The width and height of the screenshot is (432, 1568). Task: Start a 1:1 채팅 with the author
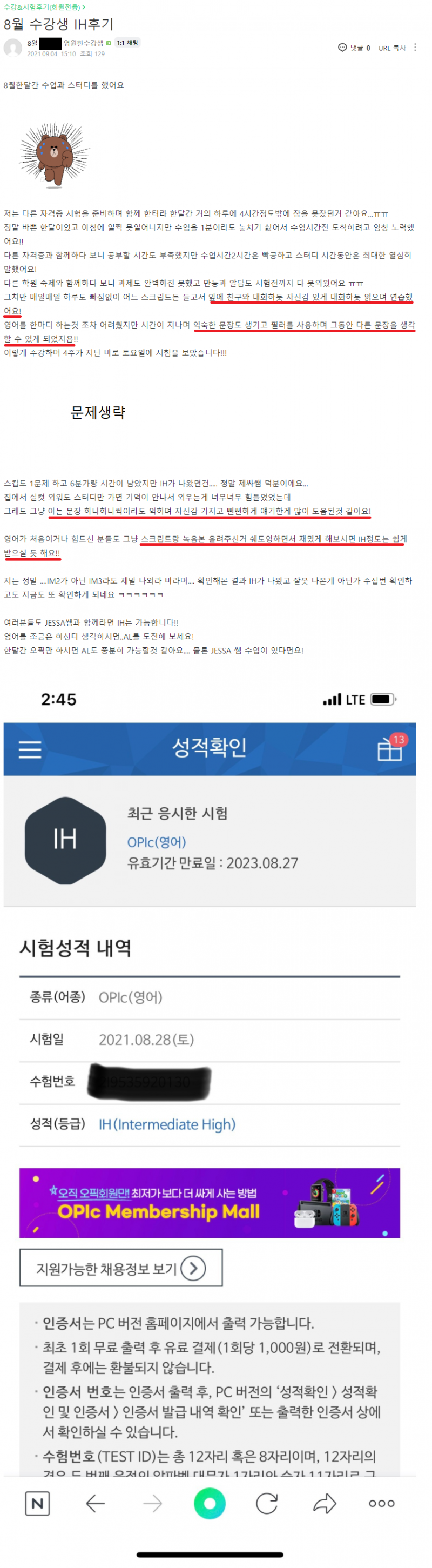(x=128, y=43)
